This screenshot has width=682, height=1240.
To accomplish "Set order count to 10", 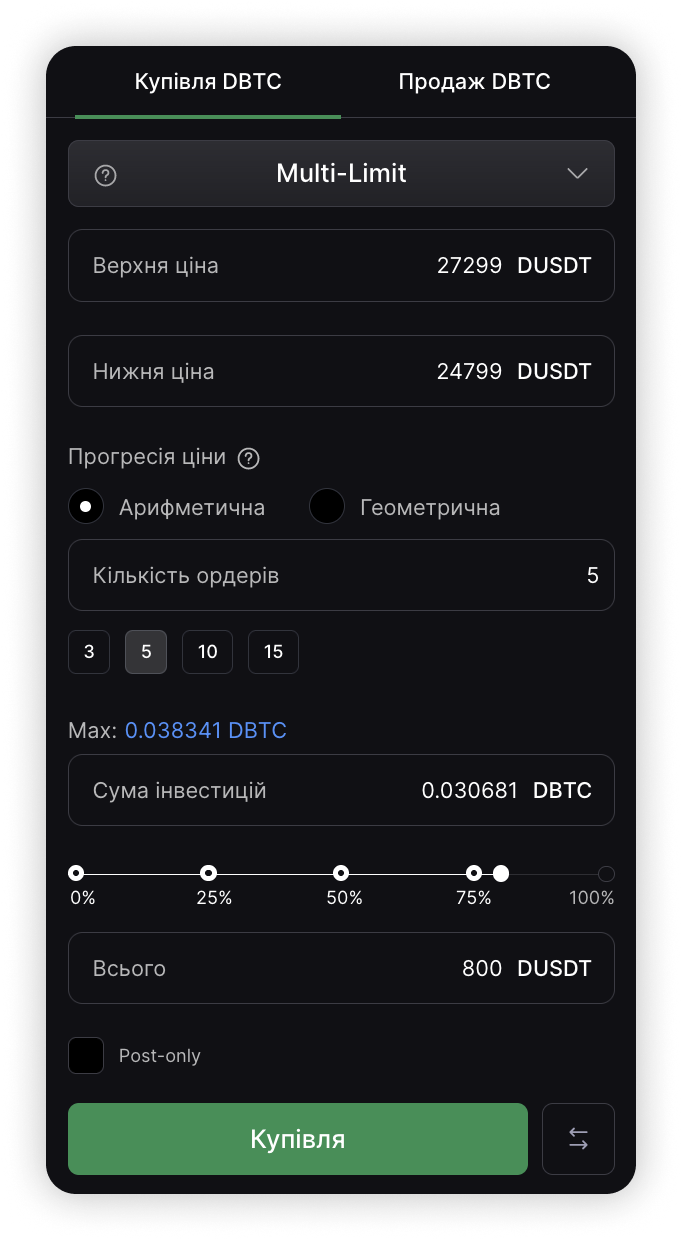I will tap(207, 652).
